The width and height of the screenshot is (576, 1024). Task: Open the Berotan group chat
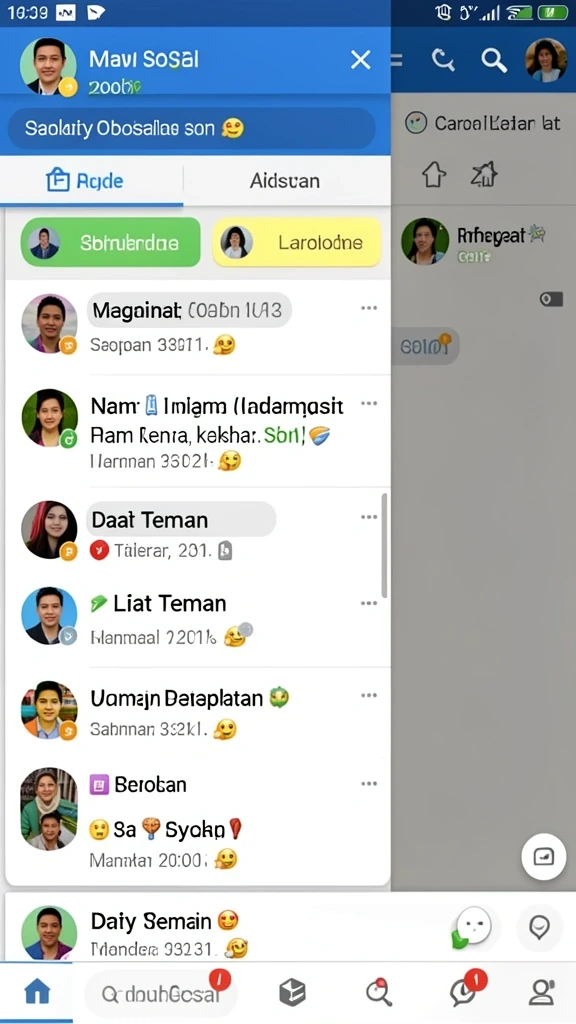point(196,819)
